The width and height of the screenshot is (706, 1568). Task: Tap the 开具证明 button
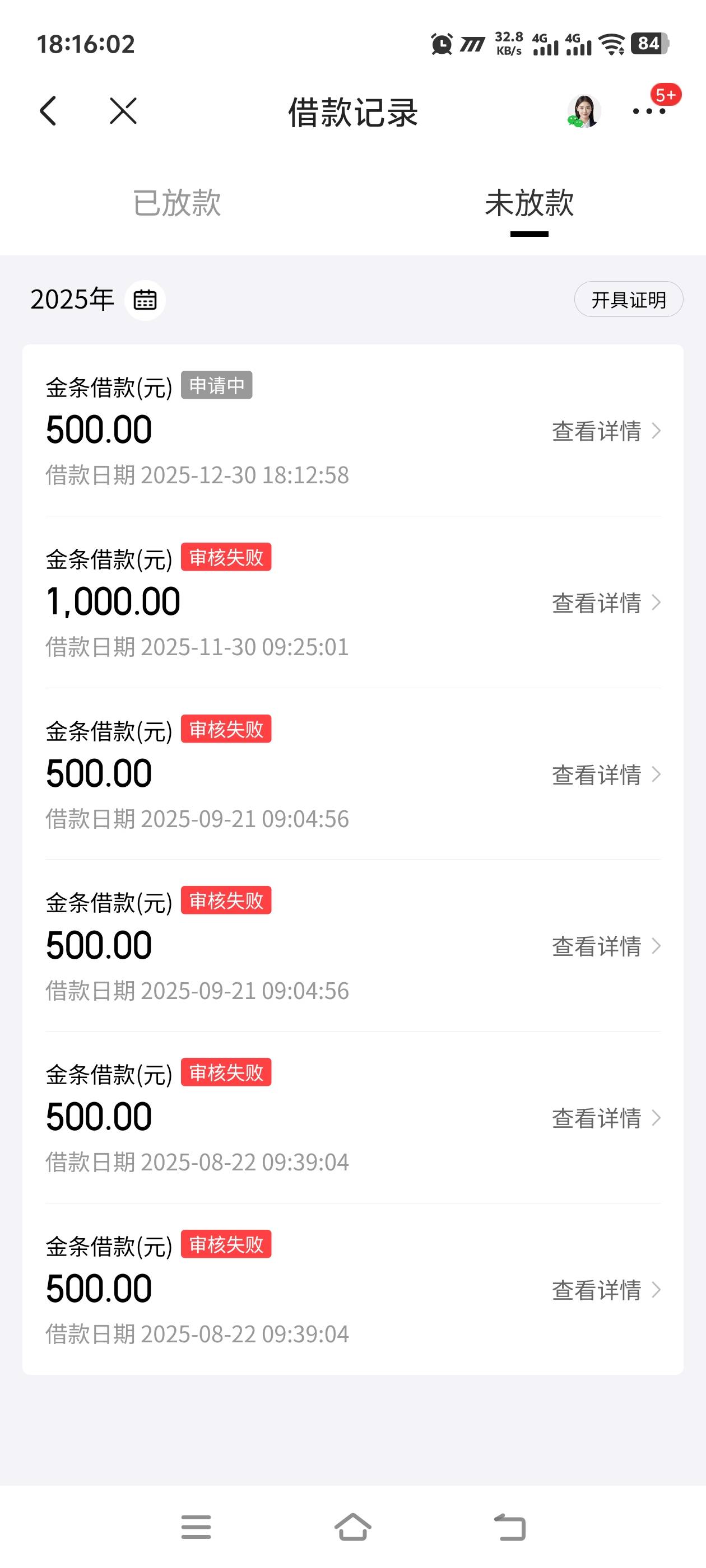[628, 300]
